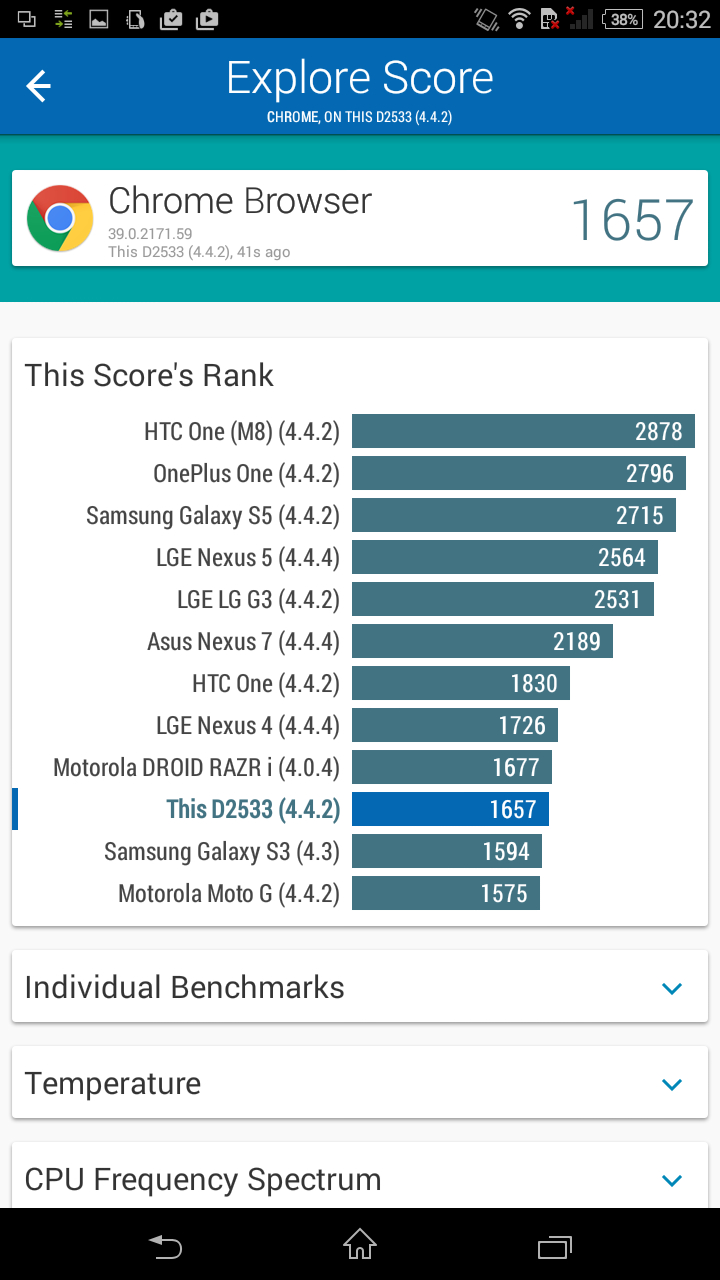Expand the CPU Frequency Spectrum section
The height and width of the screenshot is (1280, 720).
pos(671,1180)
